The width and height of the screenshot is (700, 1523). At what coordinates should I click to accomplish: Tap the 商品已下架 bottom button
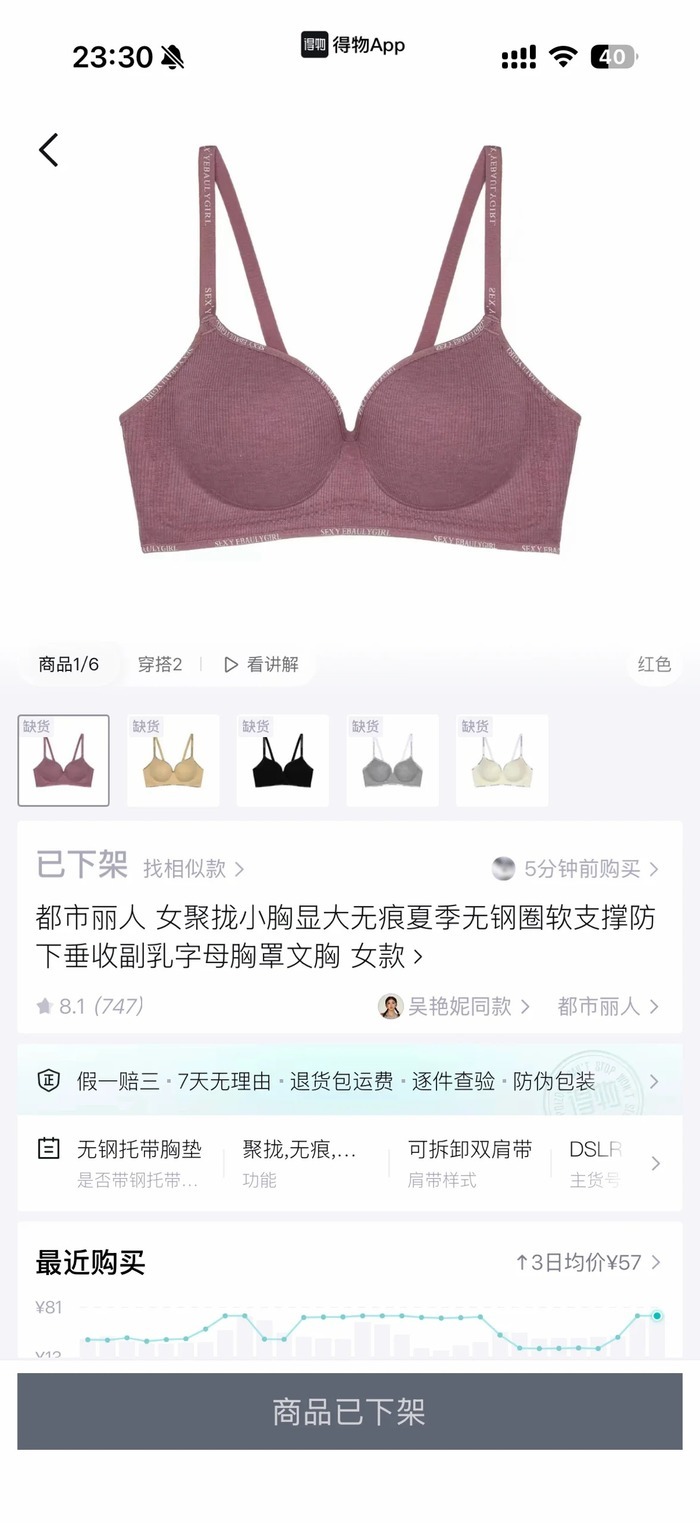[x=349, y=1411]
